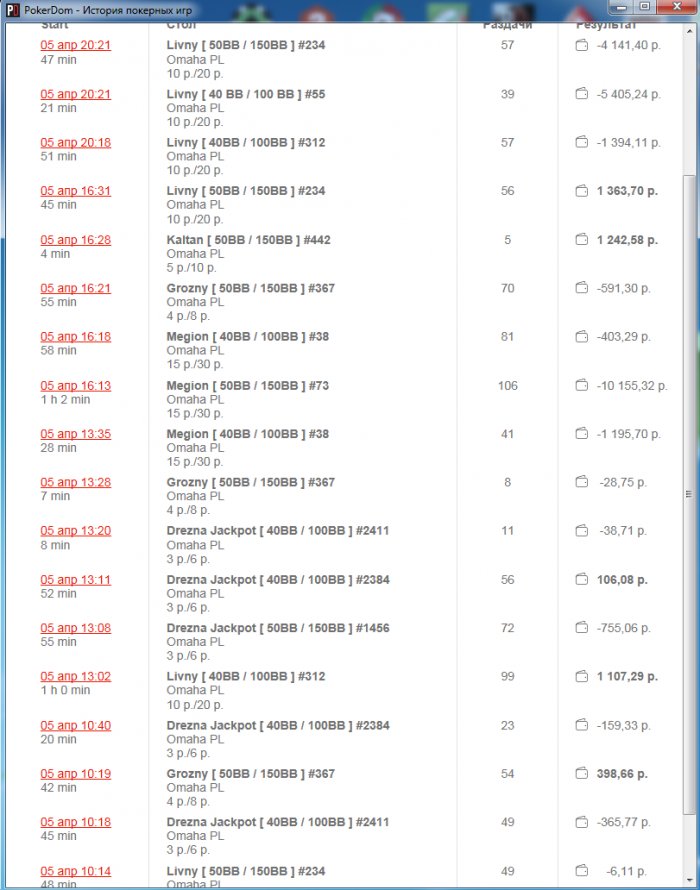Open the 05 апр 20:18 session link
700x890 pixels.
[75, 143]
